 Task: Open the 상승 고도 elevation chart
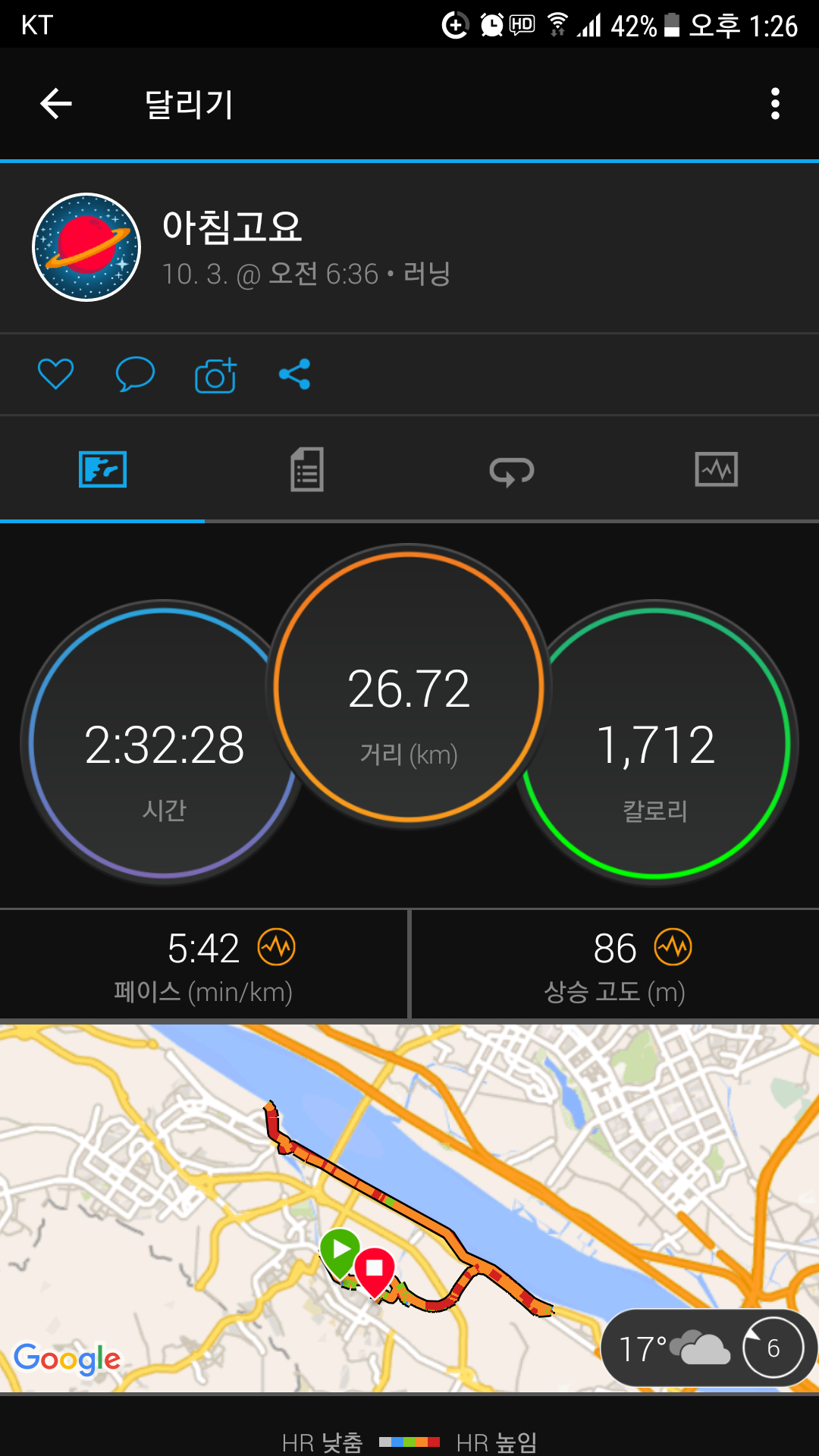click(673, 947)
